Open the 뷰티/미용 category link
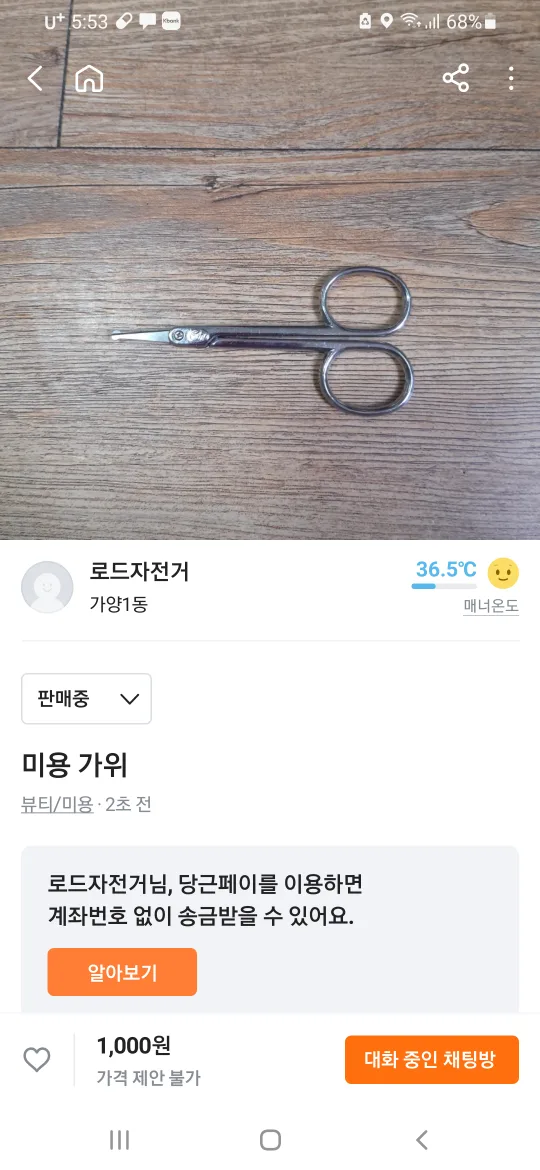Viewport: 540px width, 1170px height. (x=57, y=804)
